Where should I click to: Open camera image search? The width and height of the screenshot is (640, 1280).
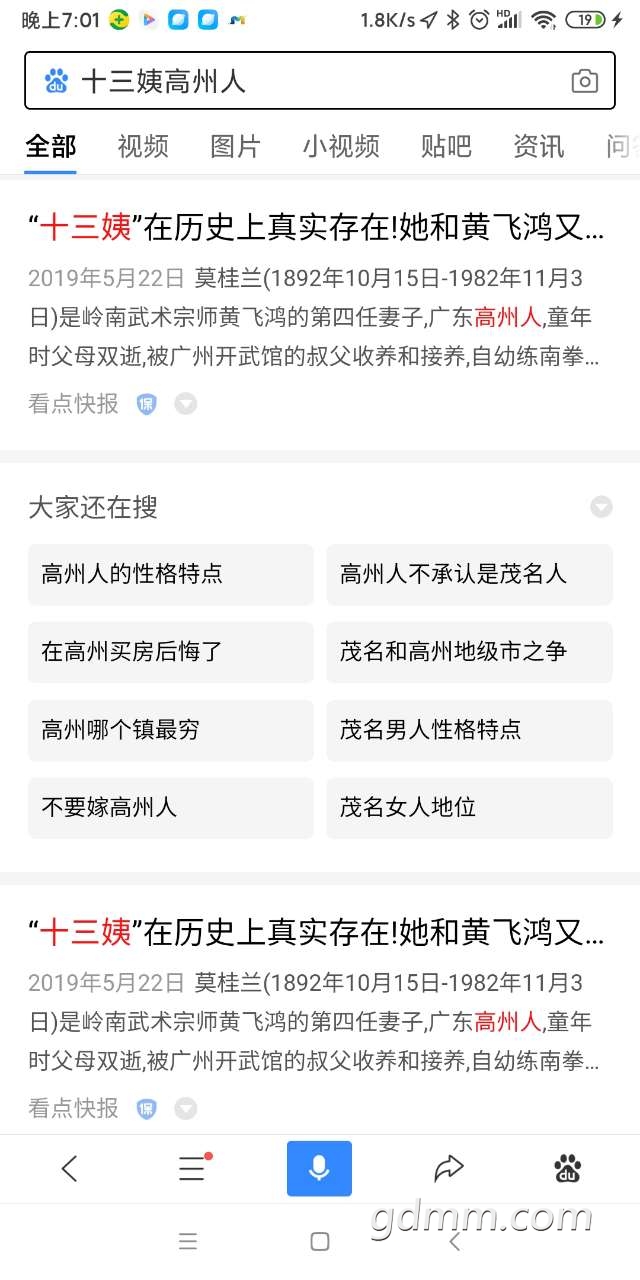pyautogui.click(x=584, y=82)
